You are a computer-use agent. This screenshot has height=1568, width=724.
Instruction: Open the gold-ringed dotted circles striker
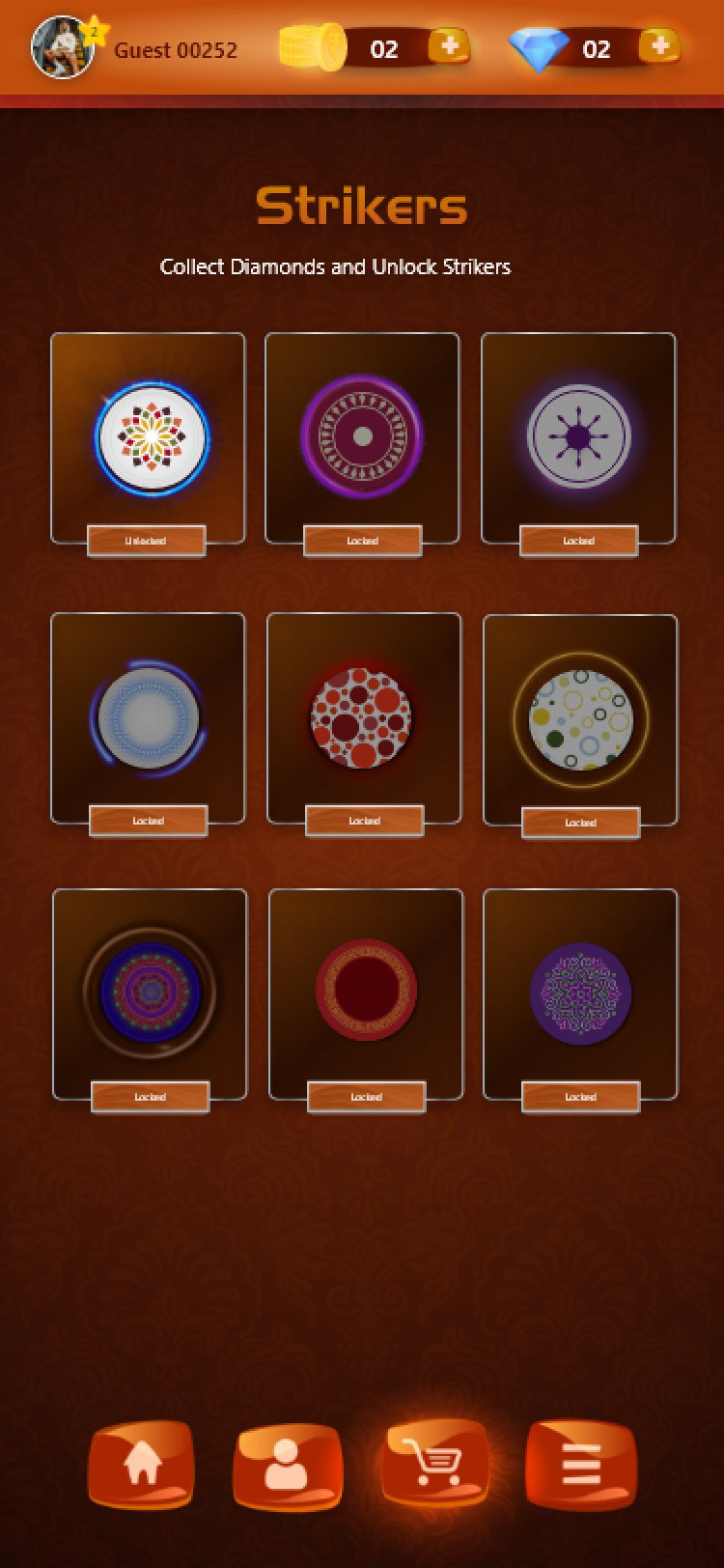[580, 720]
